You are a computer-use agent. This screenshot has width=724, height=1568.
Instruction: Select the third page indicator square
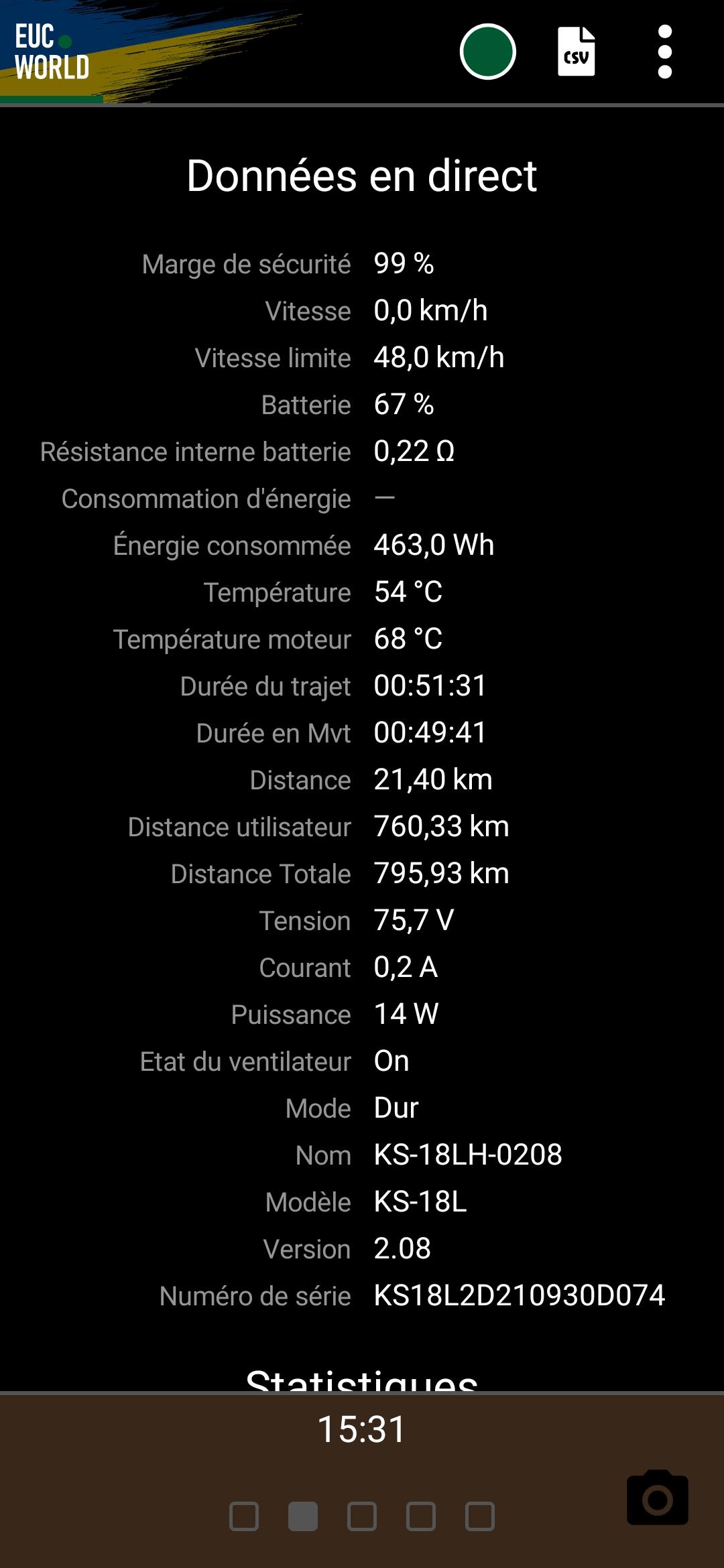click(x=362, y=1516)
